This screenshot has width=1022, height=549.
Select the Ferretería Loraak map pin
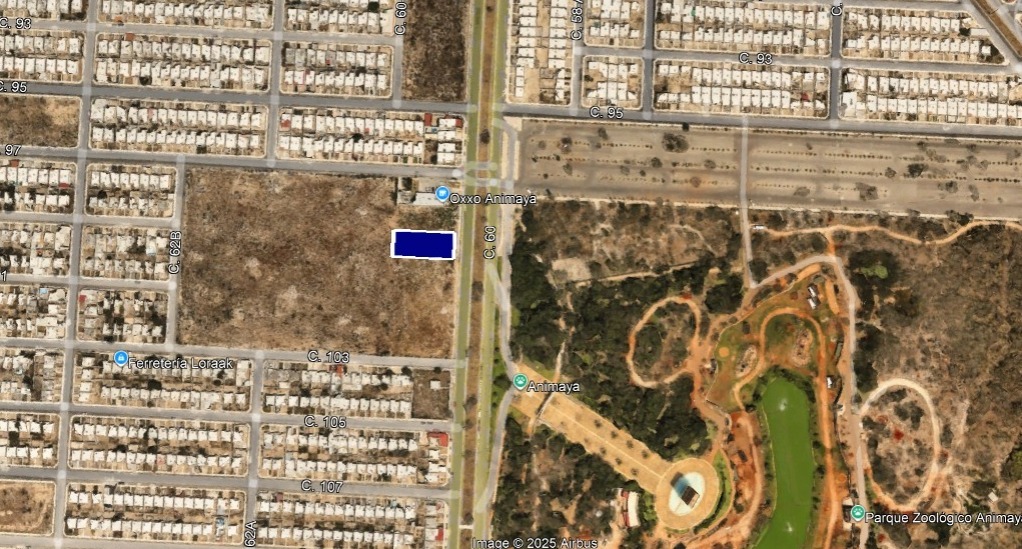(x=121, y=358)
